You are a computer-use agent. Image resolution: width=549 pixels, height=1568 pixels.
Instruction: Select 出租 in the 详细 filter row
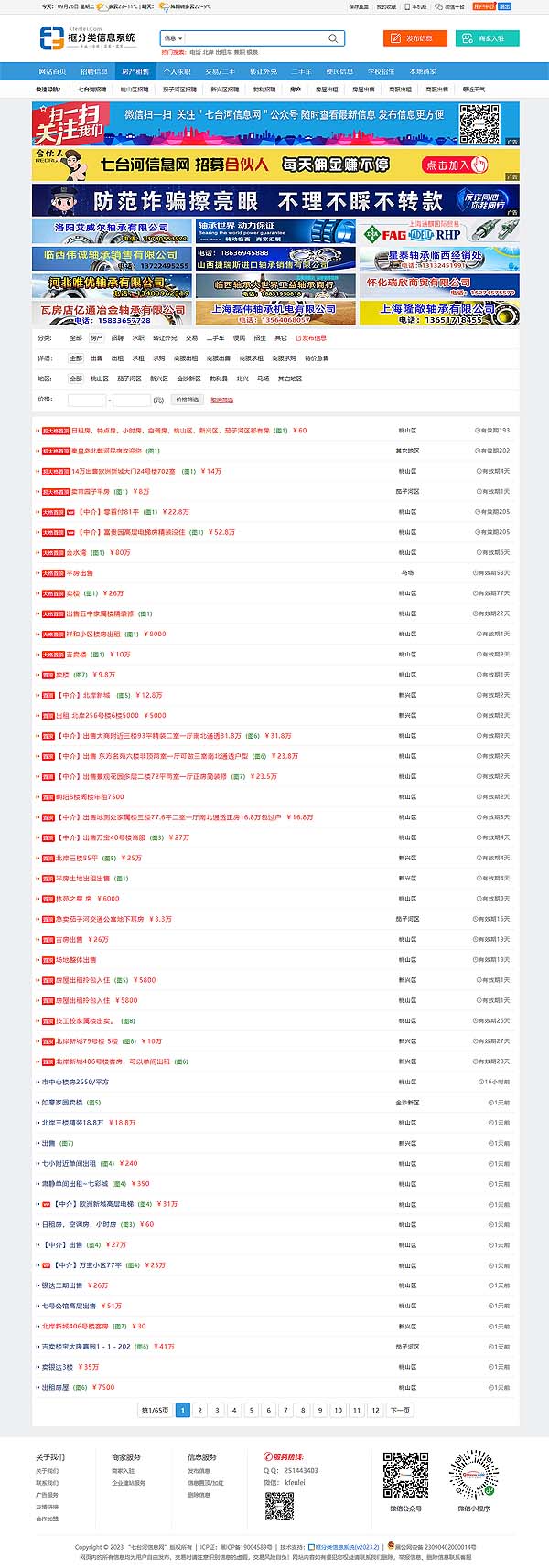117,358
